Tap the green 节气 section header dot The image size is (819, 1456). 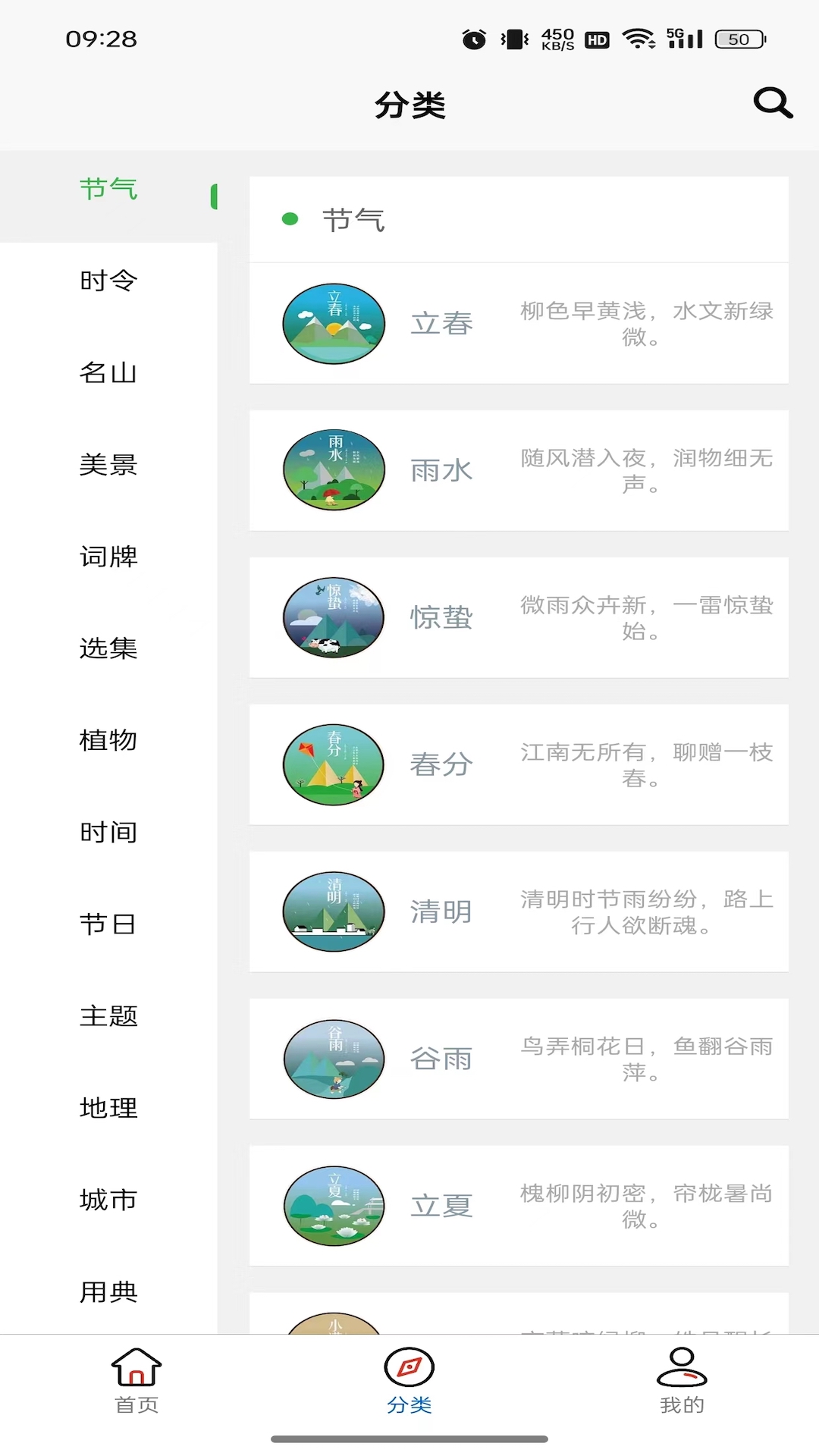tap(290, 220)
